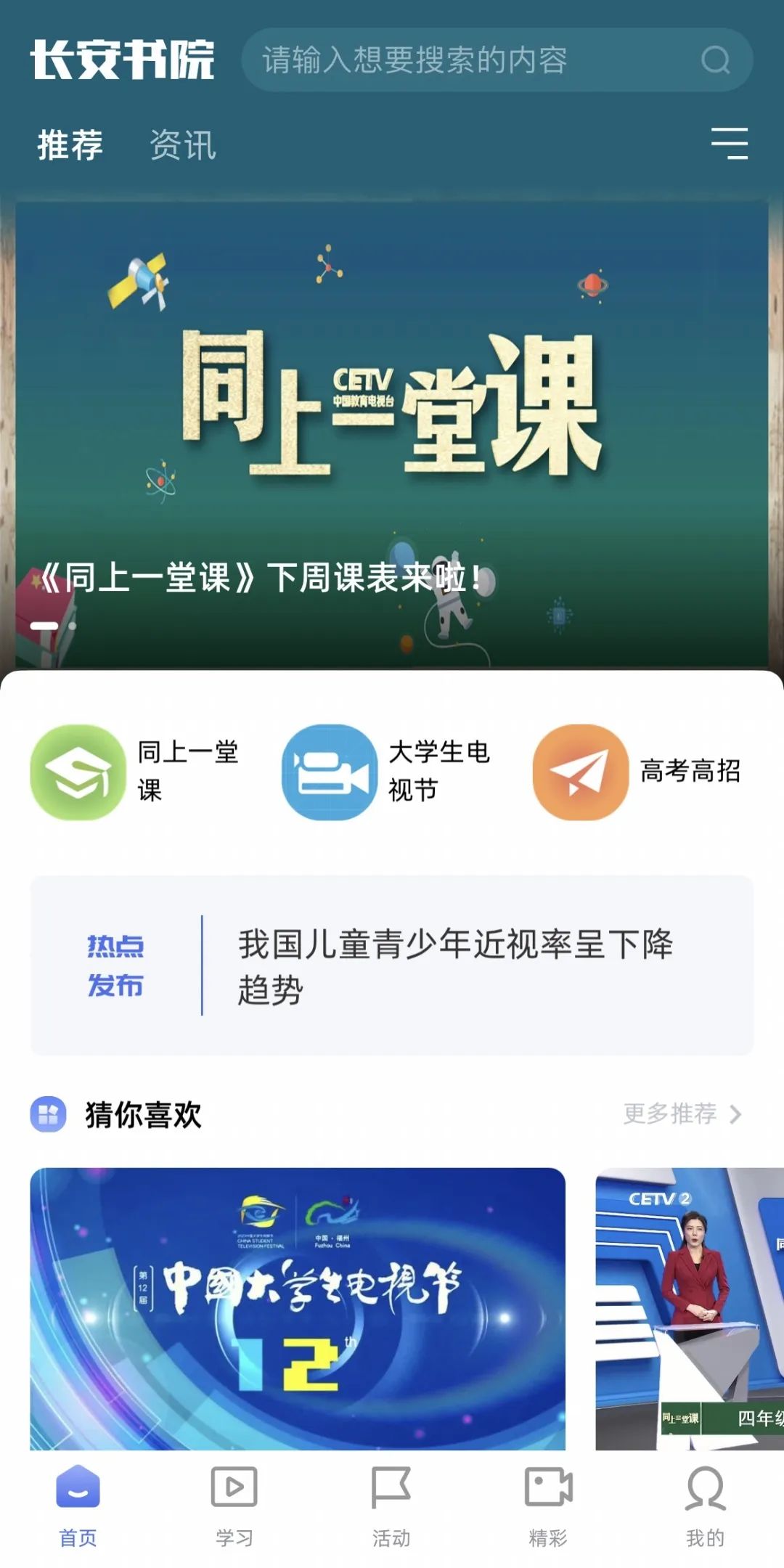Open the CETV 2 lesson video card

click(690, 1308)
